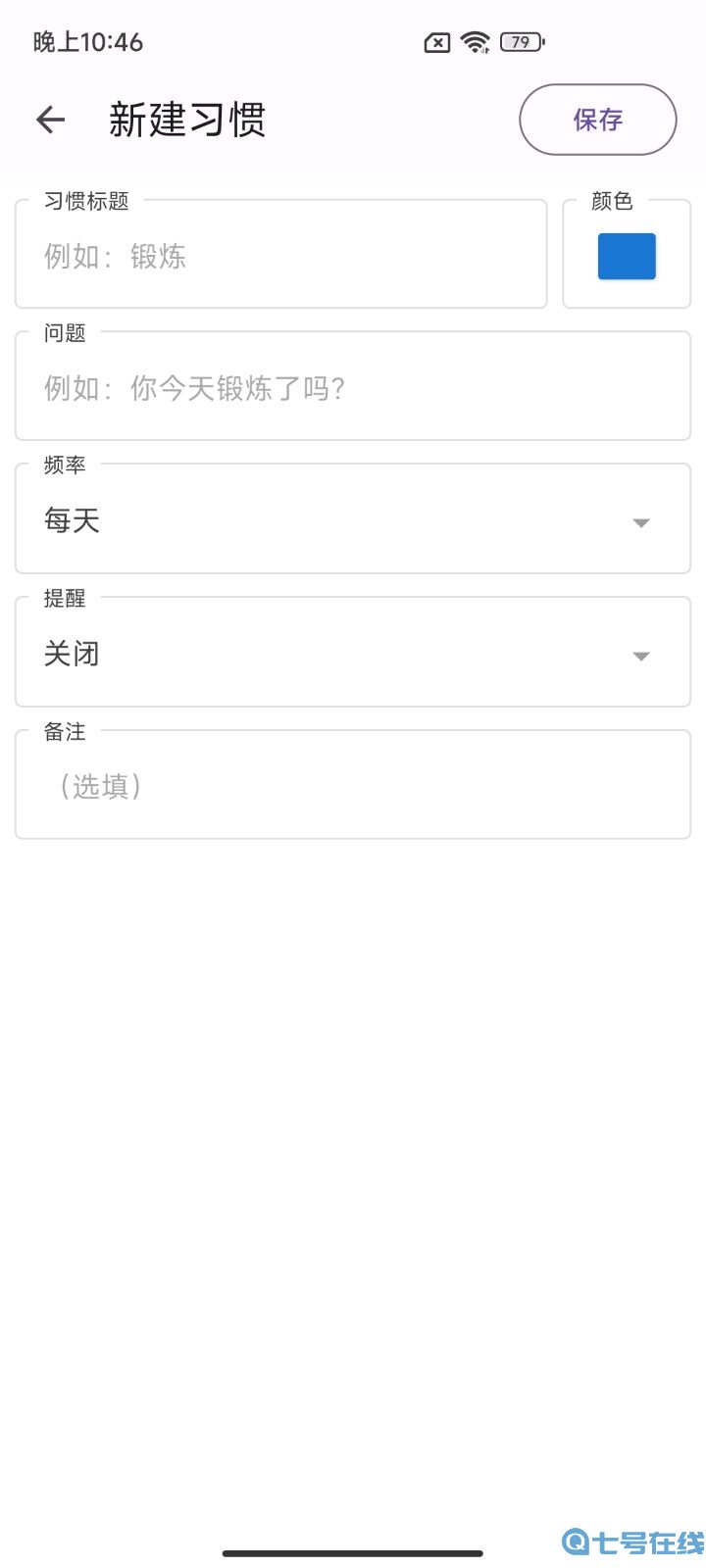
Task: Click the 问题 question input field
Action: pyautogui.click(x=352, y=387)
